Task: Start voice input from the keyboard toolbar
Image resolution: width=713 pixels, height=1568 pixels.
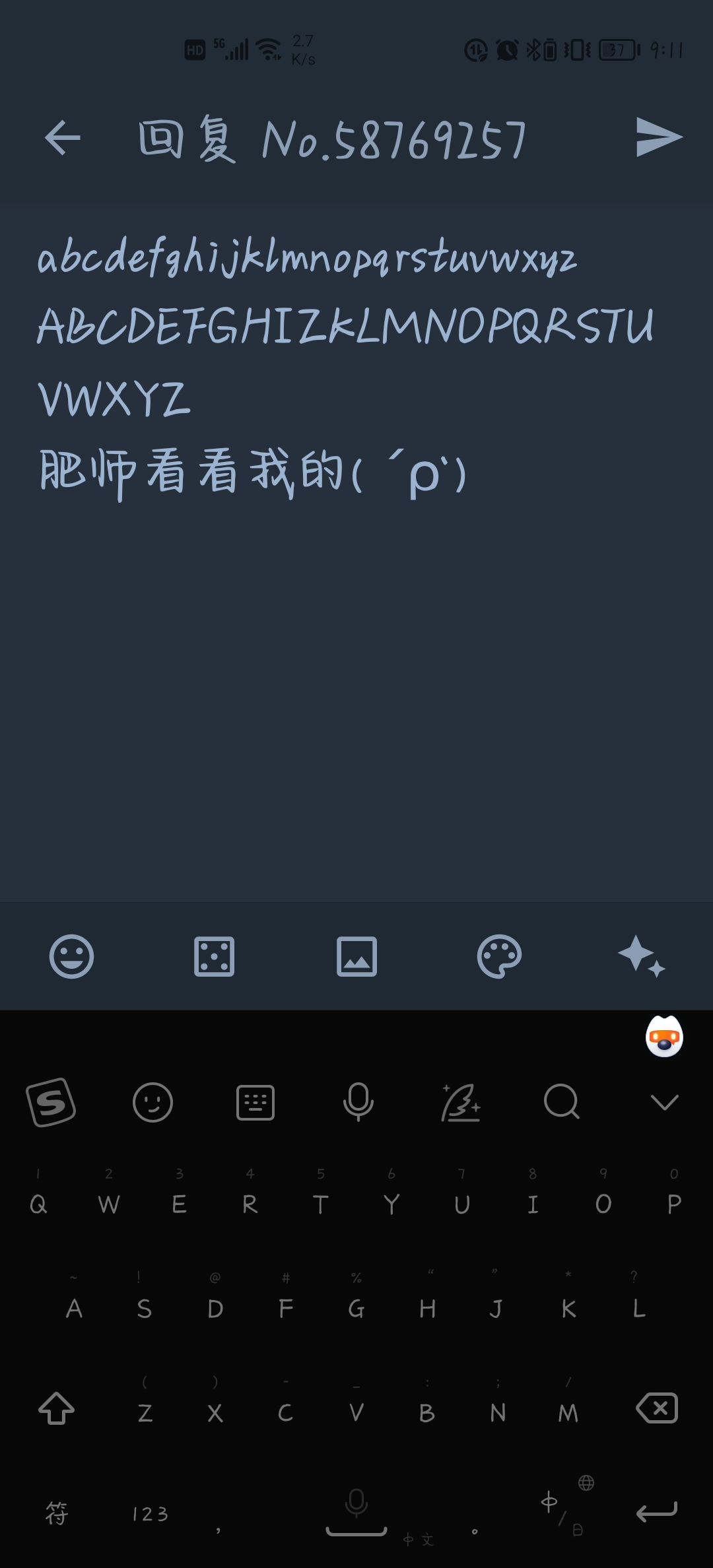Action: pyautogui.click(x=358, y=1102)
